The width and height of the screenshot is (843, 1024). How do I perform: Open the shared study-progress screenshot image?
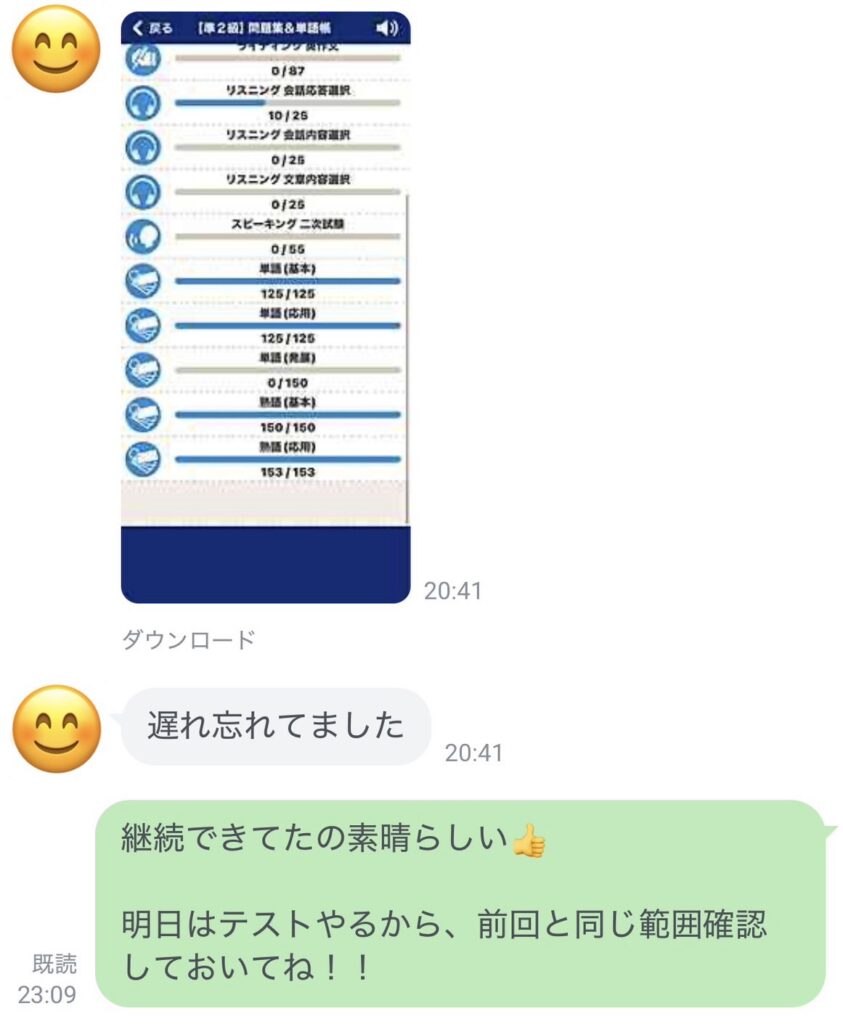click(265, 307)
